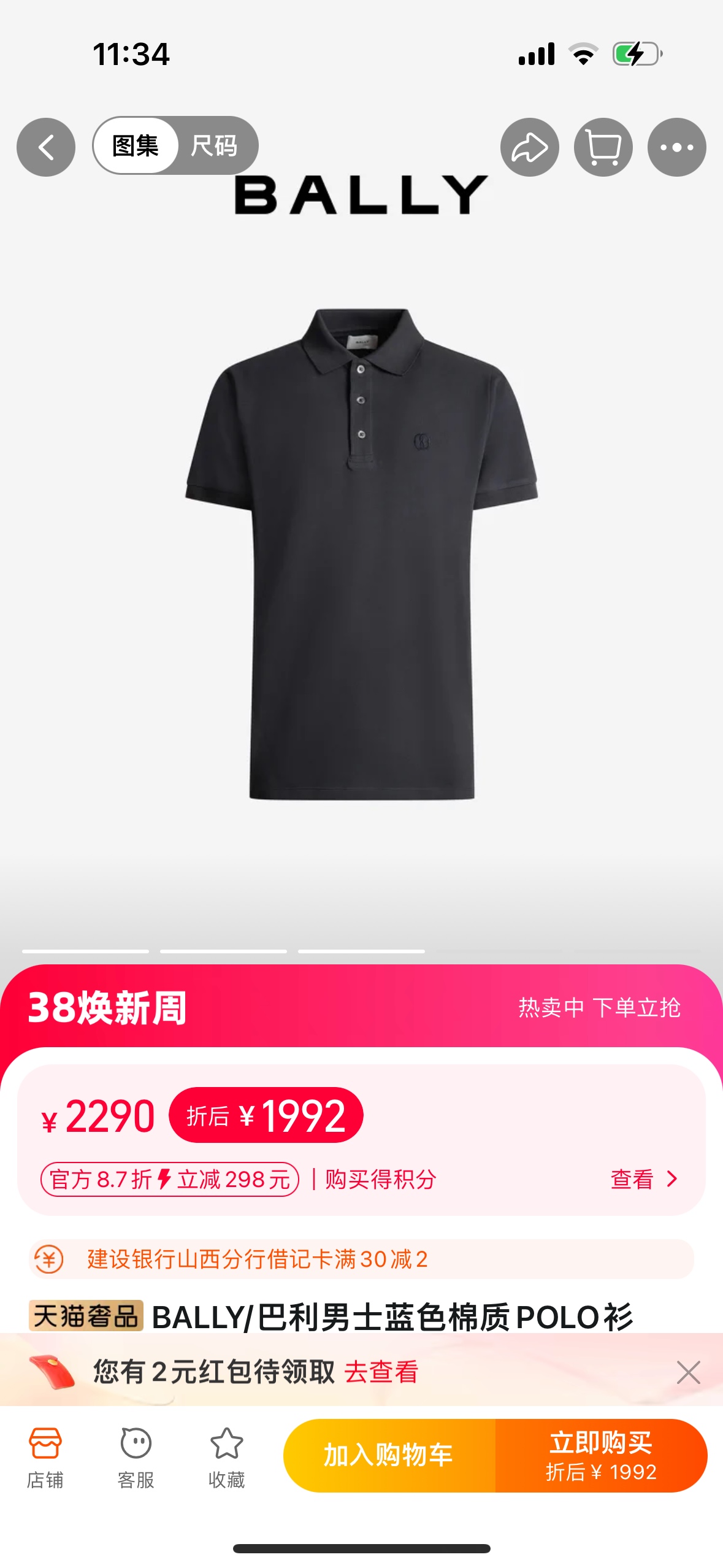Add product to favorites via 收藏

226,1456
